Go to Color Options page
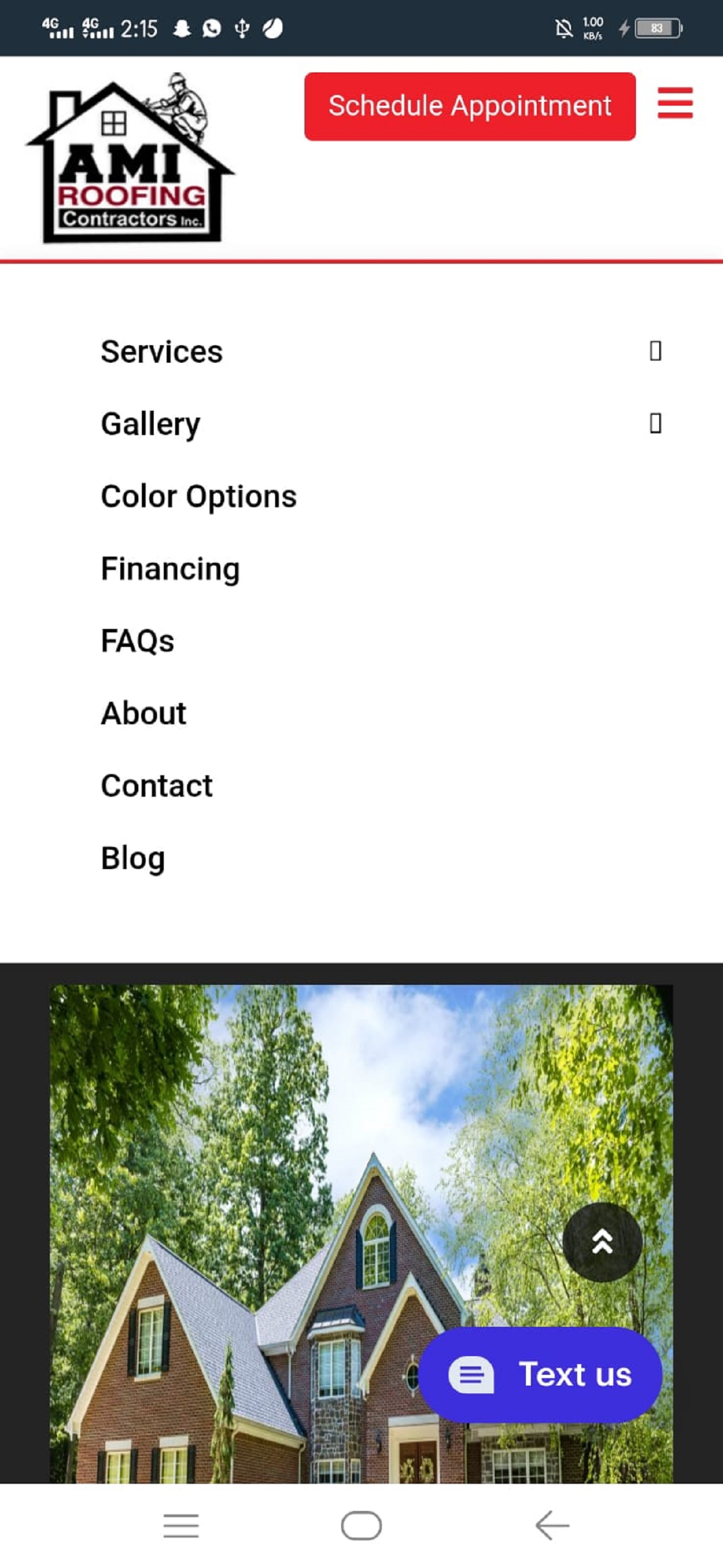Image resolution: width=723 pixels, height=1568 pixels. pos(199,496)
